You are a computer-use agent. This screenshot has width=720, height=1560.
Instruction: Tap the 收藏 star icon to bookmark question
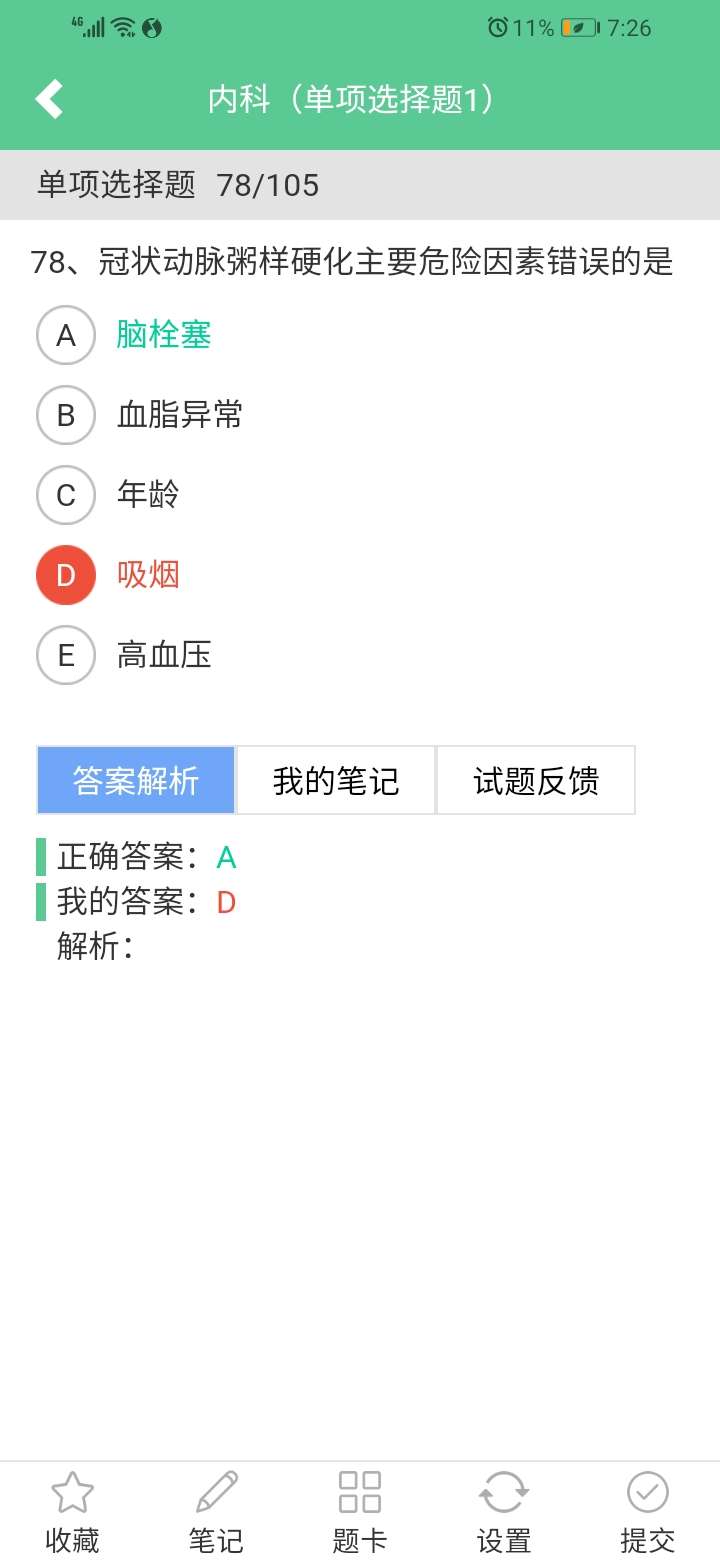coord(71,1505)
